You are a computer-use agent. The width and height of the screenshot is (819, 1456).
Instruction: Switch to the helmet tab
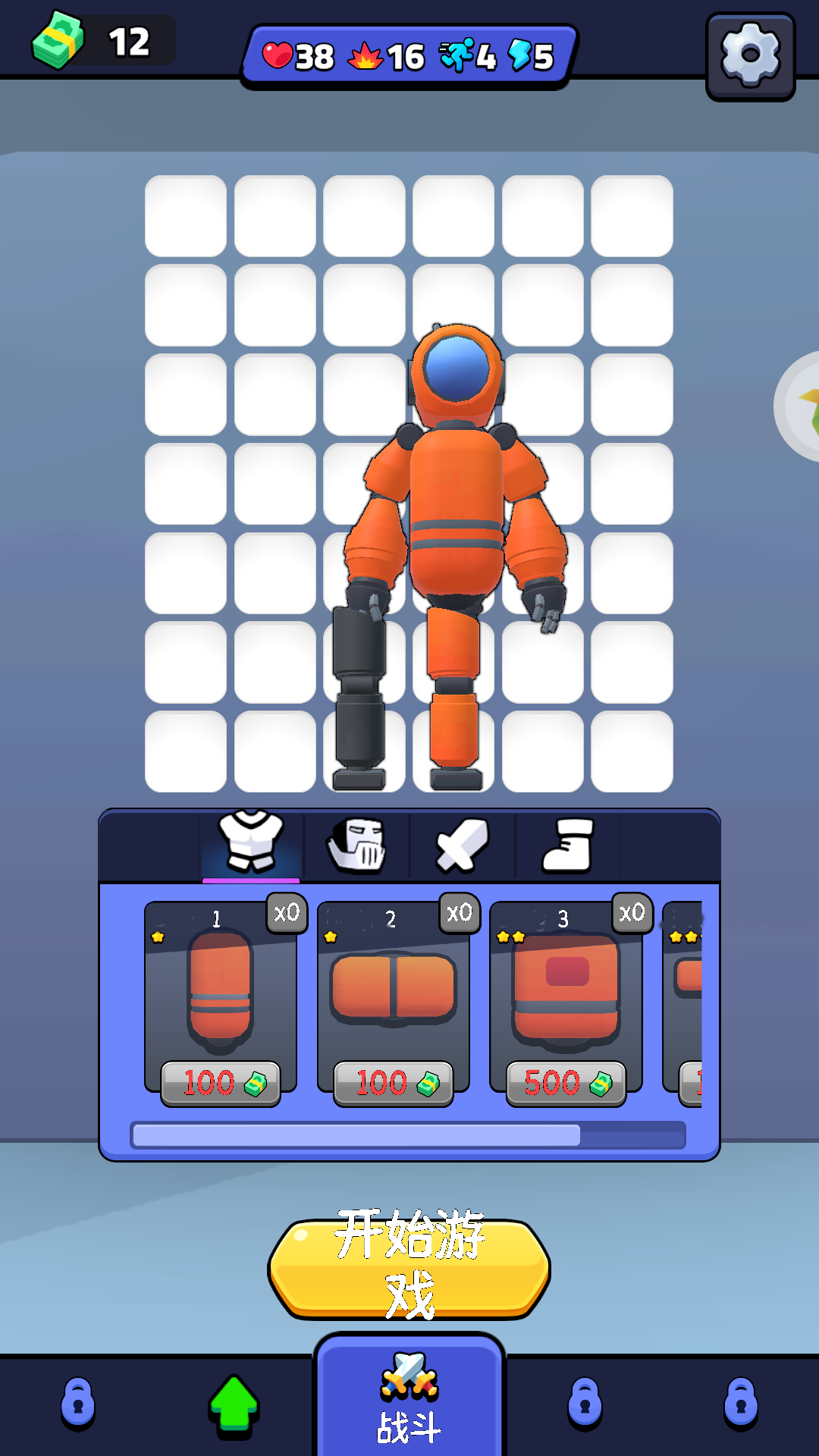pos(356,845)
